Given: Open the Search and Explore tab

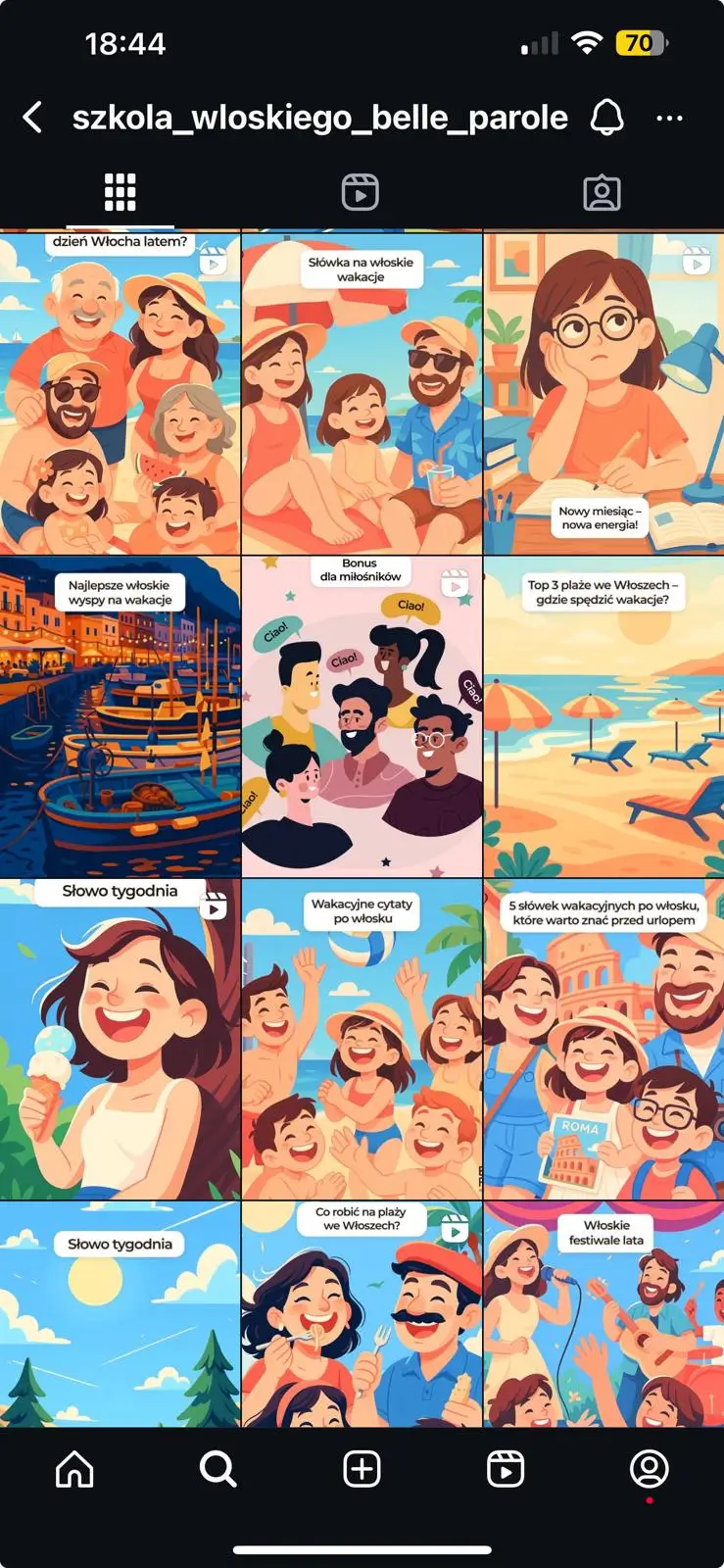Looking at the screenshot, I should point(217,1469).
